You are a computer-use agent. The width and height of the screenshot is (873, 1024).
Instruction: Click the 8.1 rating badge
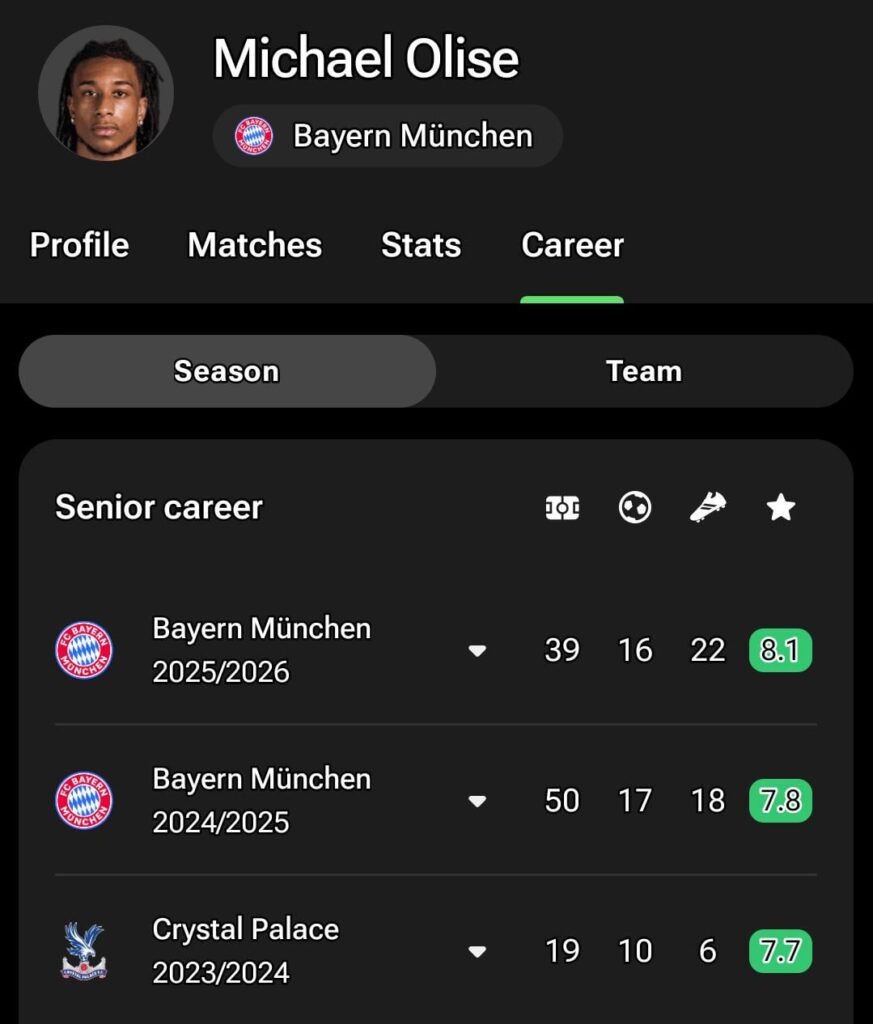coord(781,649)
